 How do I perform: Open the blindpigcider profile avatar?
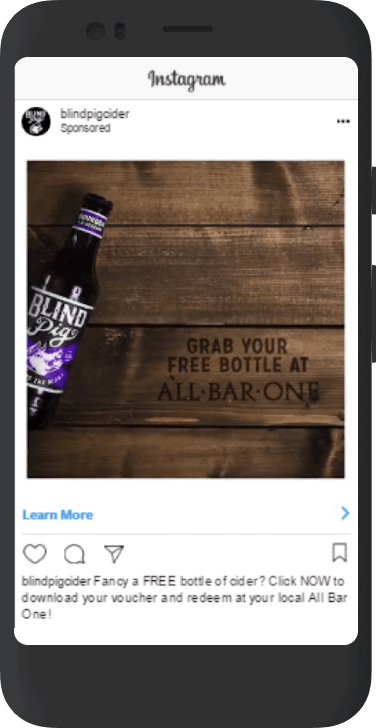(x=36, y=121)
